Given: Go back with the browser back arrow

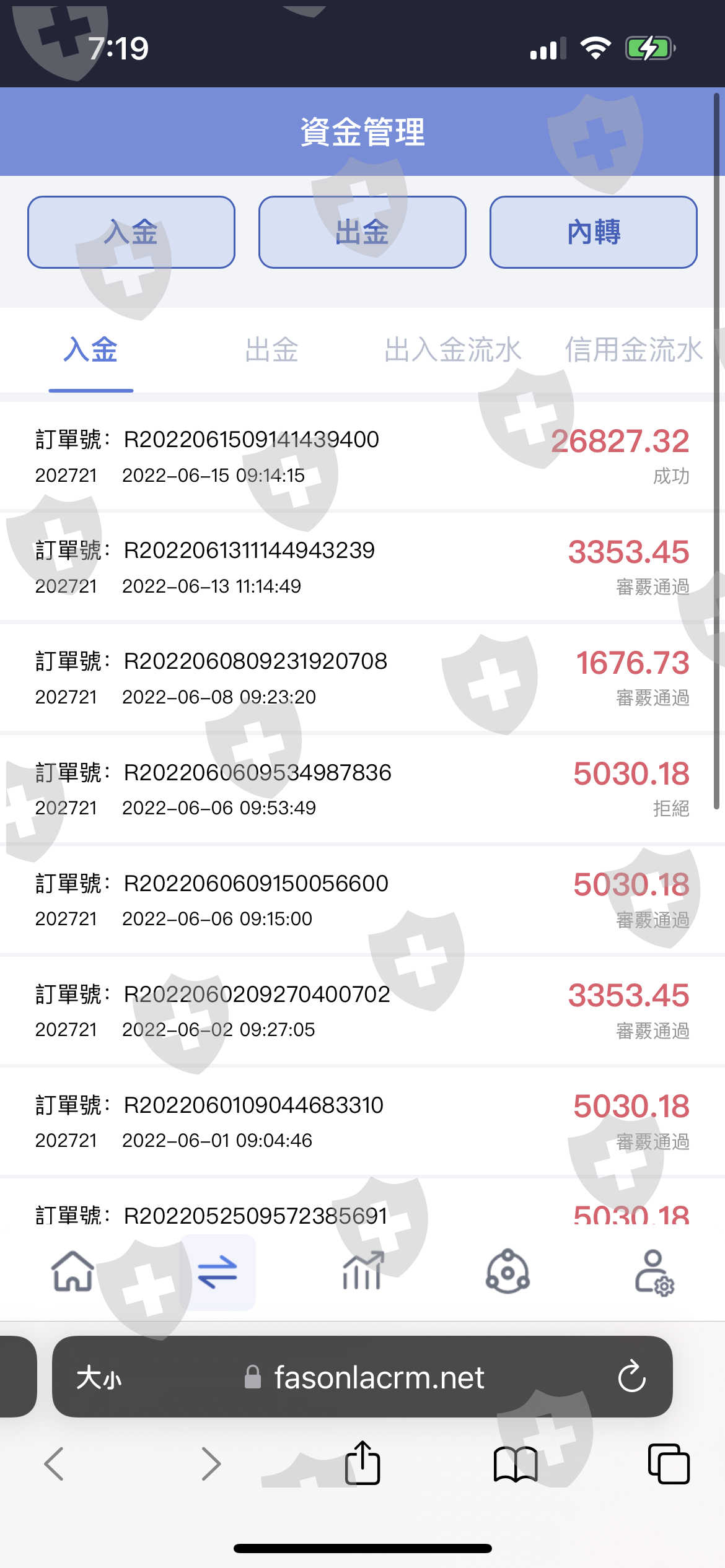Looking at the screenshot, I should 54,1465.
